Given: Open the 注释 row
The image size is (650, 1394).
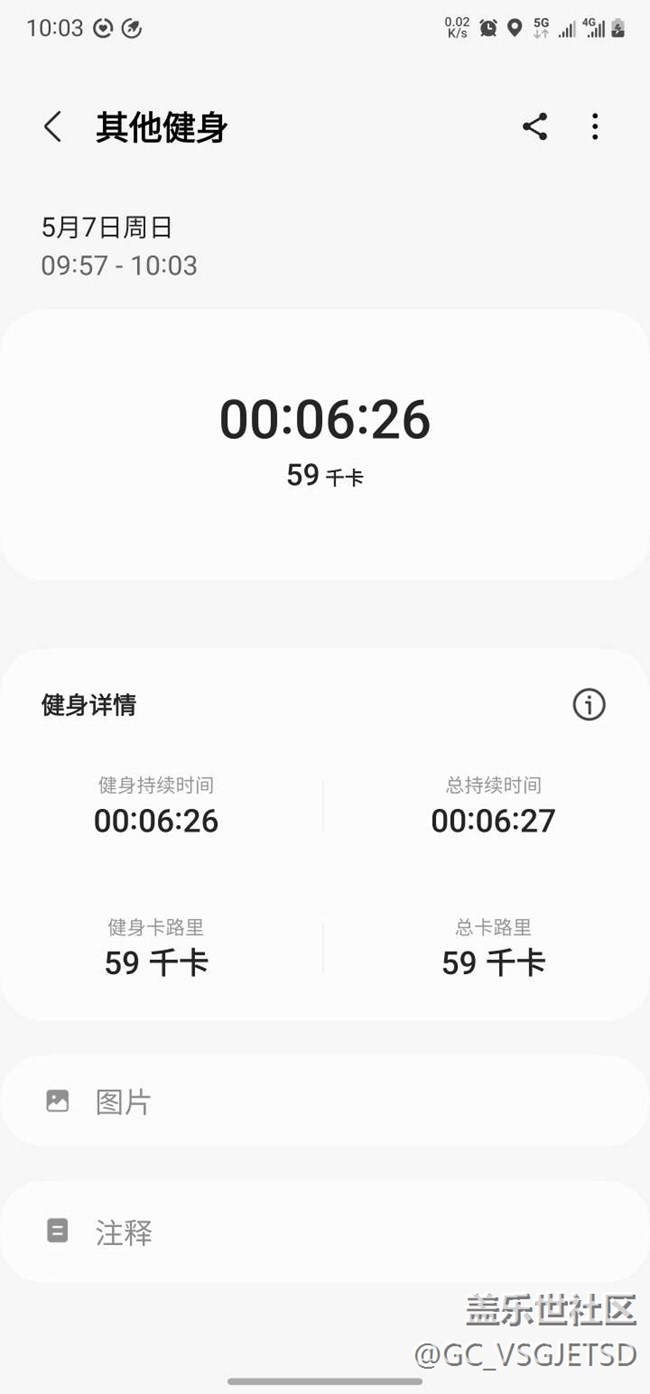Looking at the screenshot, I should 325,1232.
